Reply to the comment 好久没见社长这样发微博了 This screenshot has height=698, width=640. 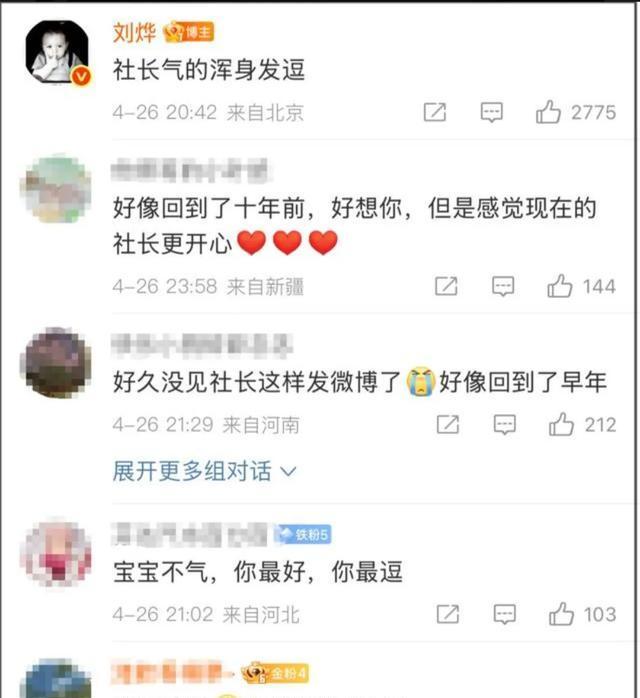503,425
